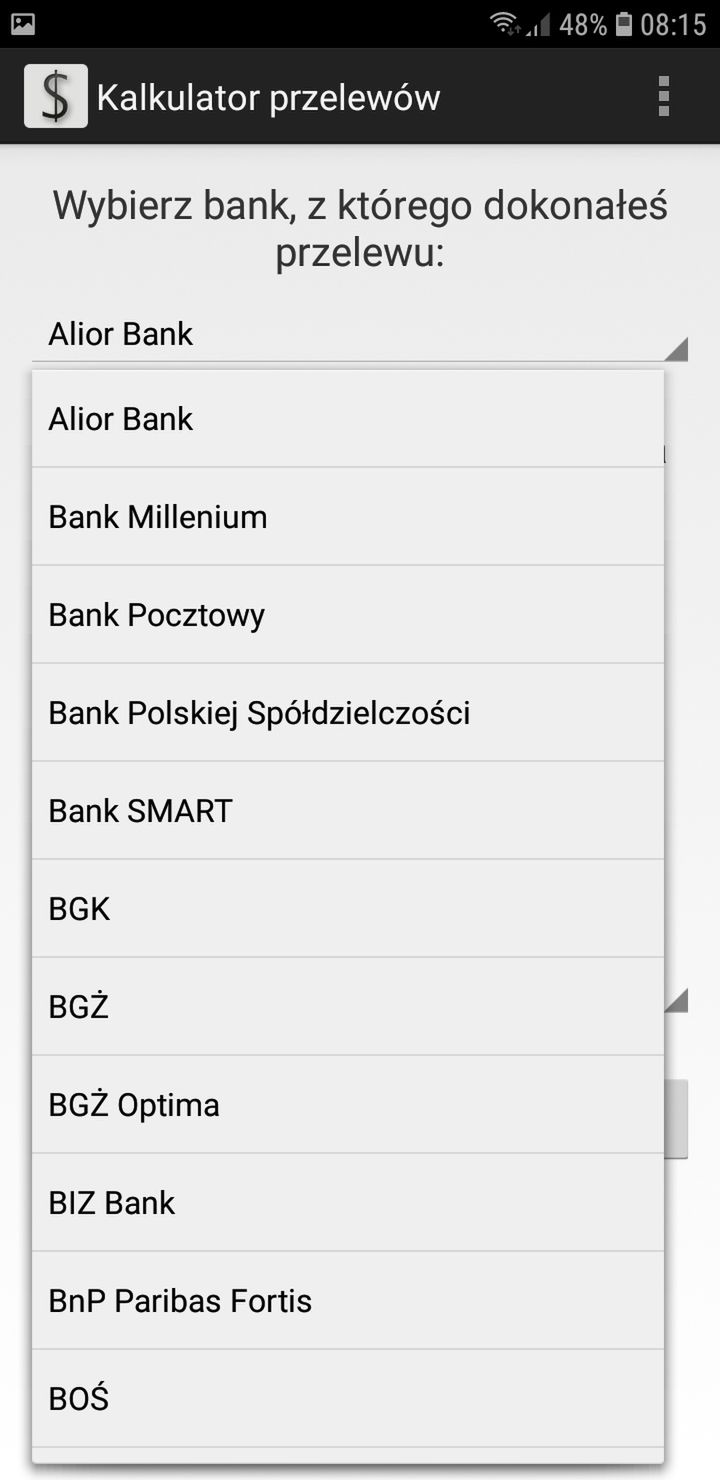Open the overflow menu
720x1480 pixels.
[663, 97]
